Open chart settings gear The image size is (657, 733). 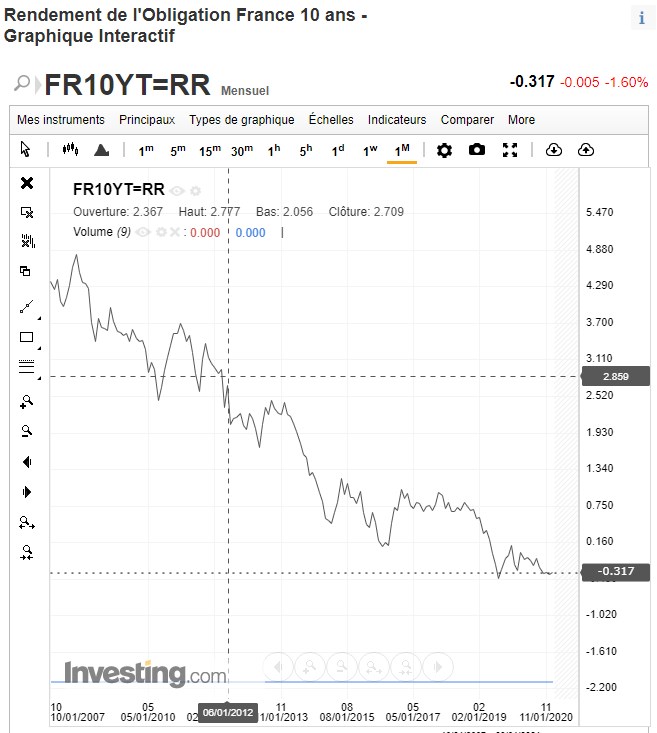445,150
